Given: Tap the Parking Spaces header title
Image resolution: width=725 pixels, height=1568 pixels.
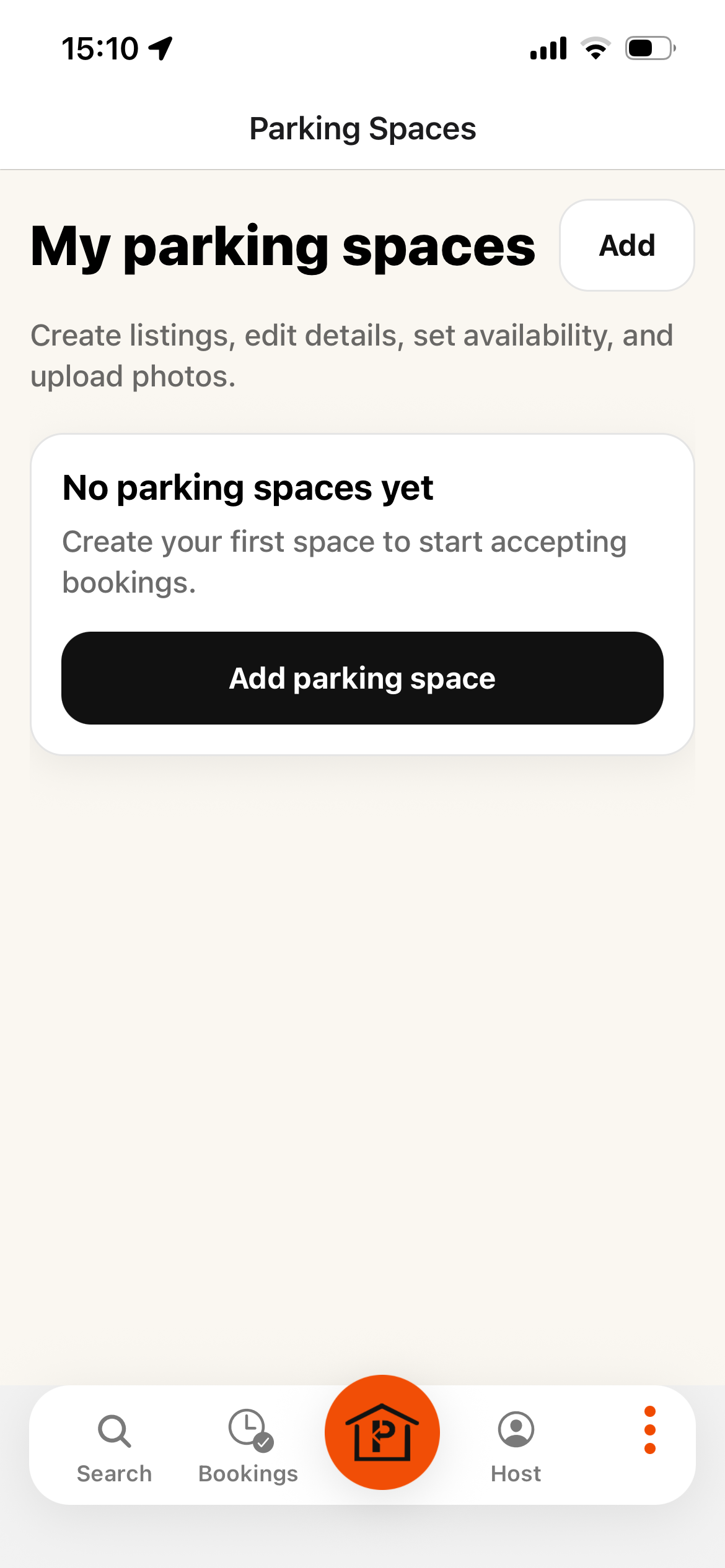Looking at the screenshot, I should coord(362,128).
